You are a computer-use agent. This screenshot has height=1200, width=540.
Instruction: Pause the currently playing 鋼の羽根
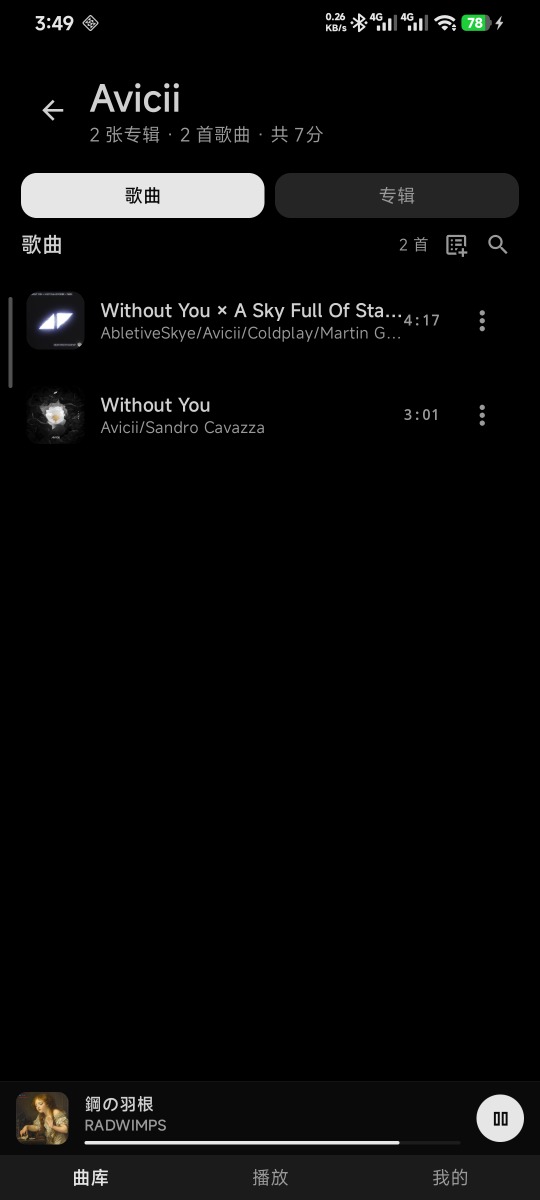click(x=500, y=1118)
